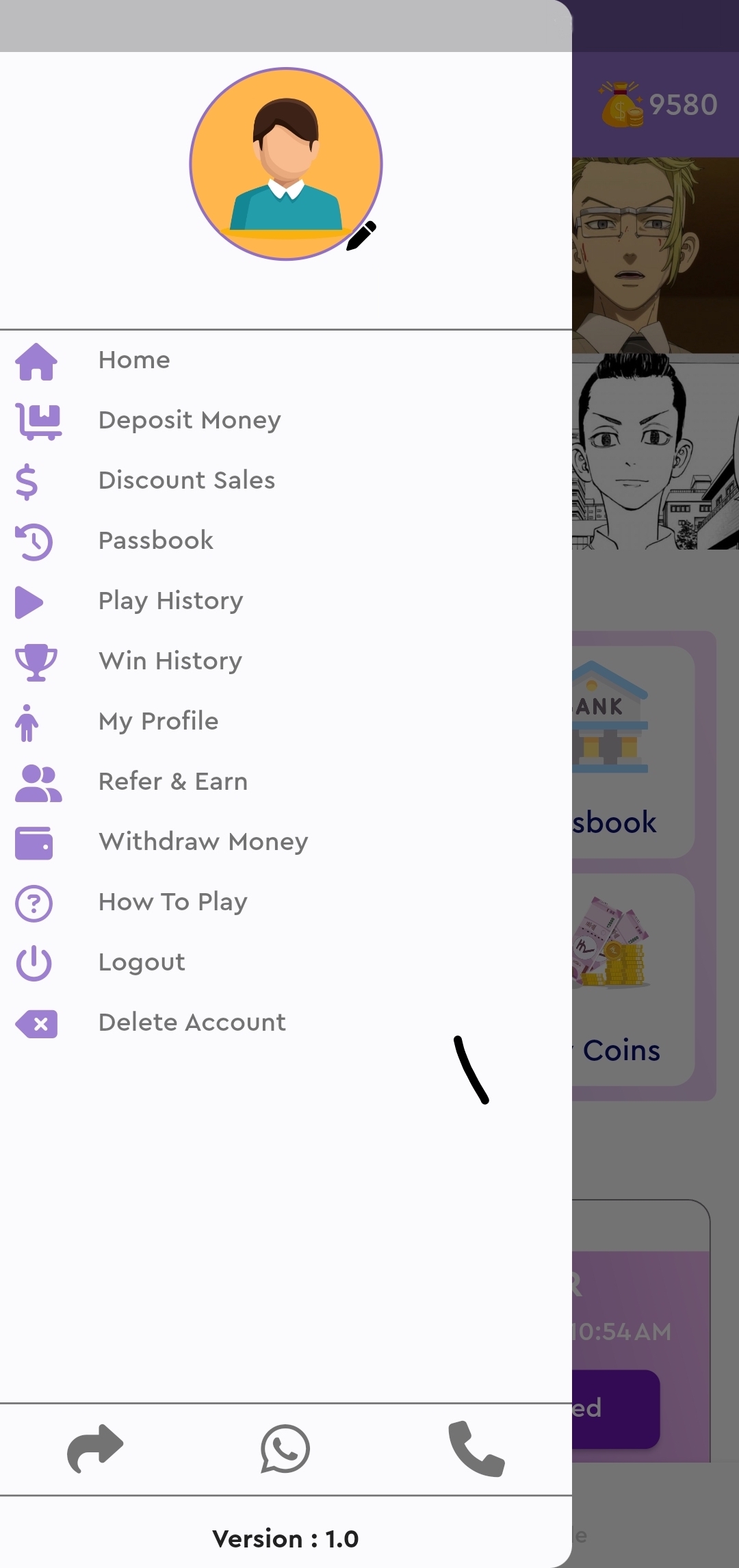This screenshot has width=739, height=1568.
Task: Open Refer & Earn
Action: point(173,782)
